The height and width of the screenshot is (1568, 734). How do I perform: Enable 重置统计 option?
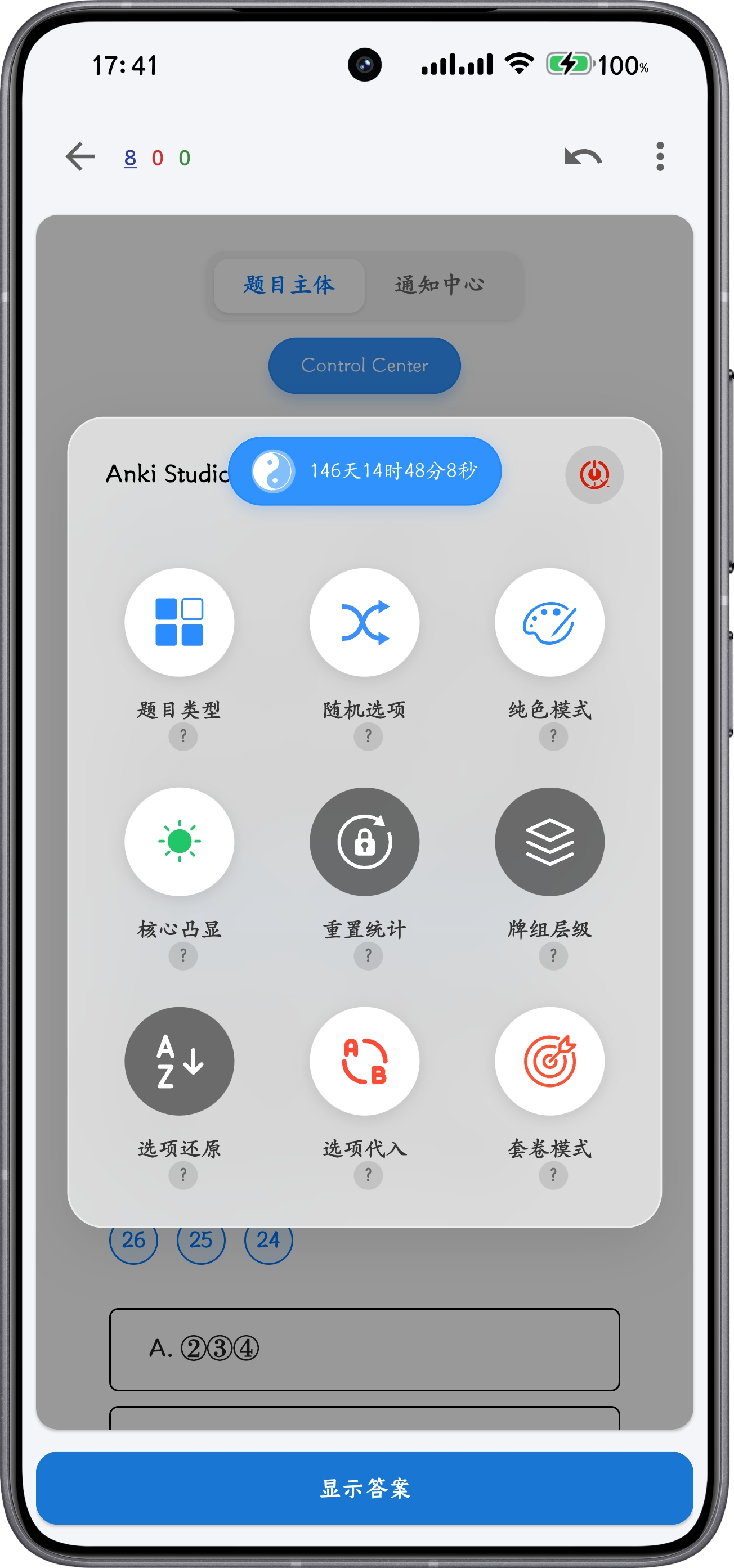click(x=364, y=841)
